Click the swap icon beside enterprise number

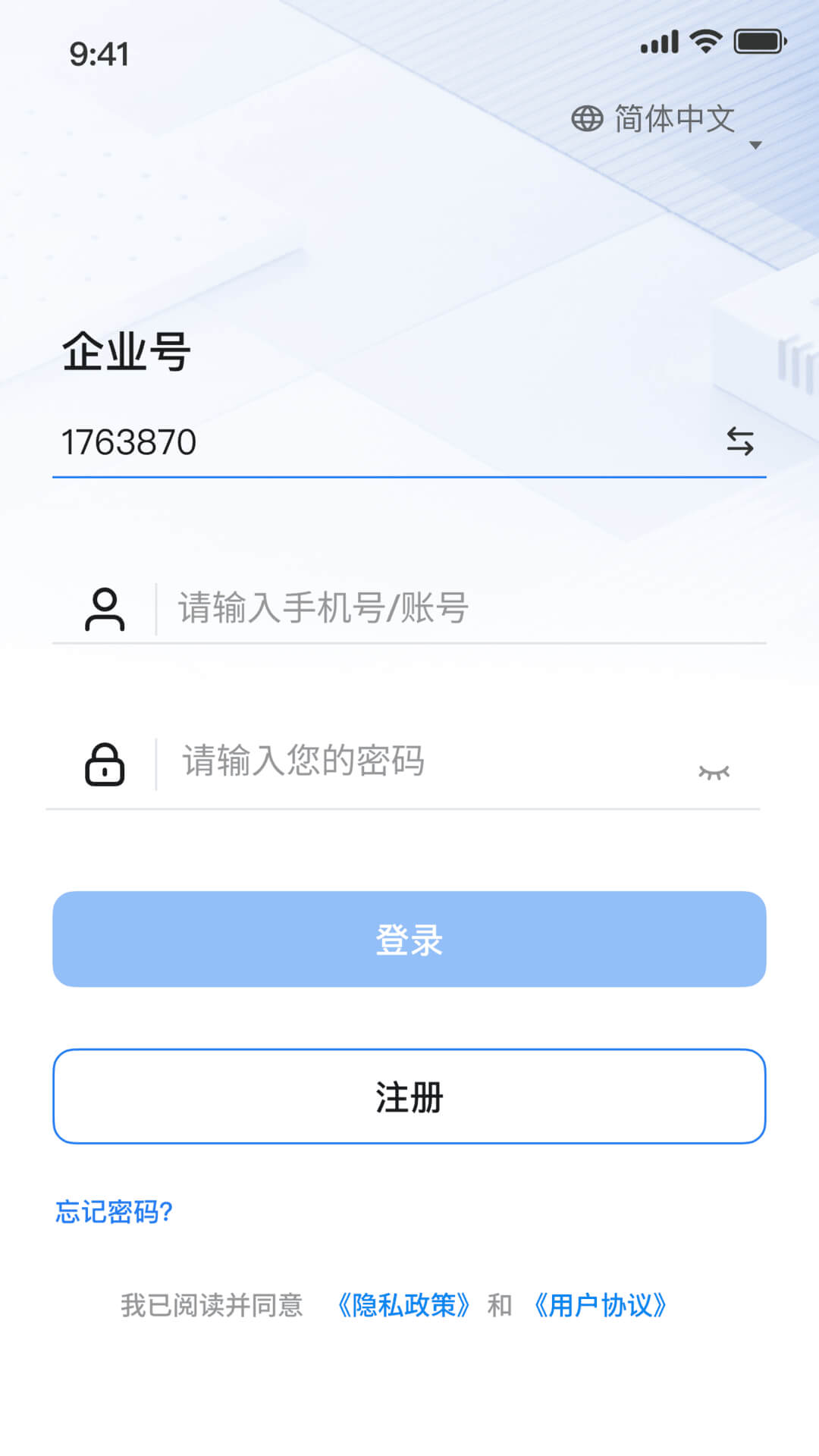(742, 442)
